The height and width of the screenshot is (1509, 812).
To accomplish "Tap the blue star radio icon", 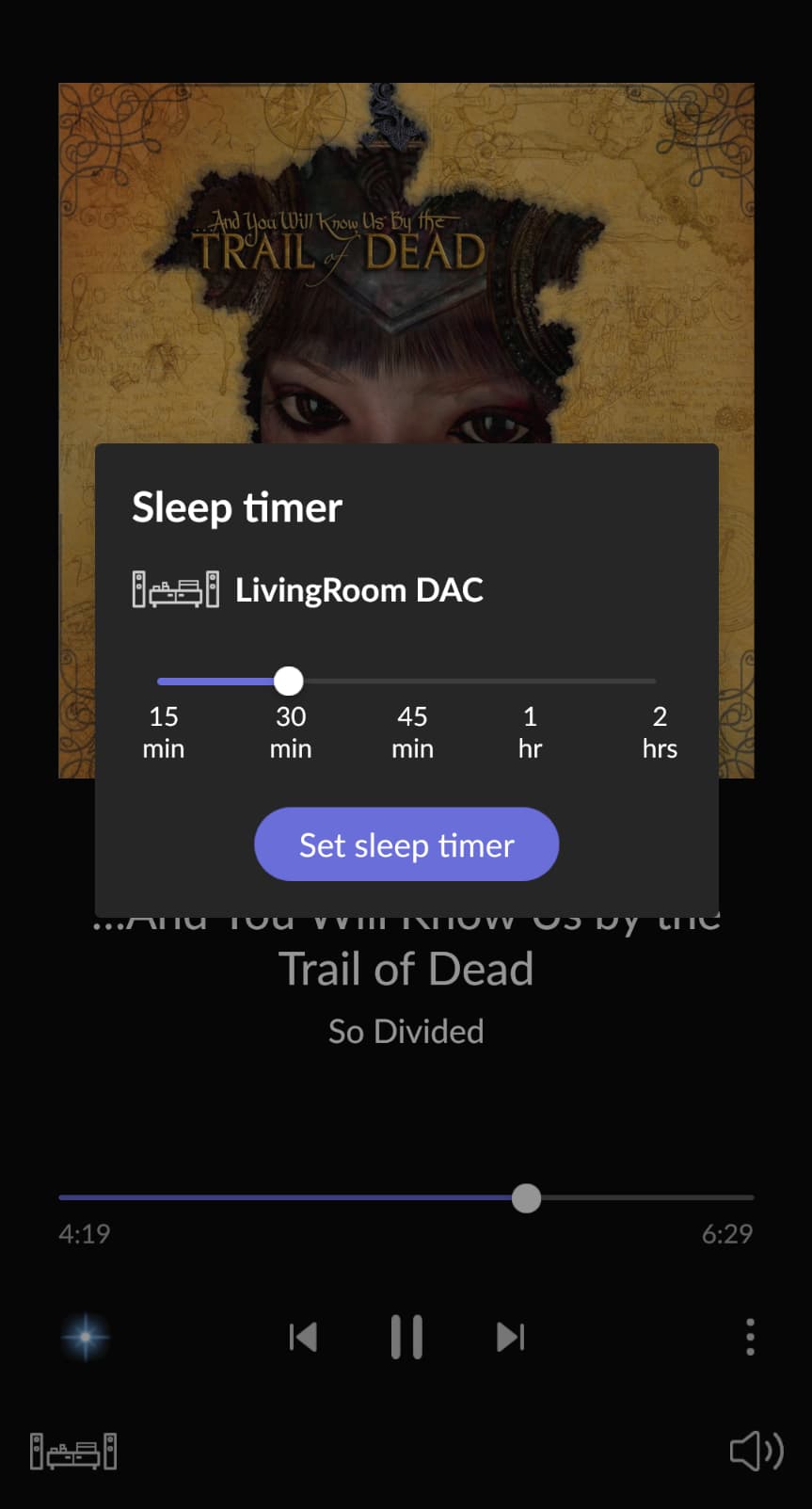I will 86,1337.
